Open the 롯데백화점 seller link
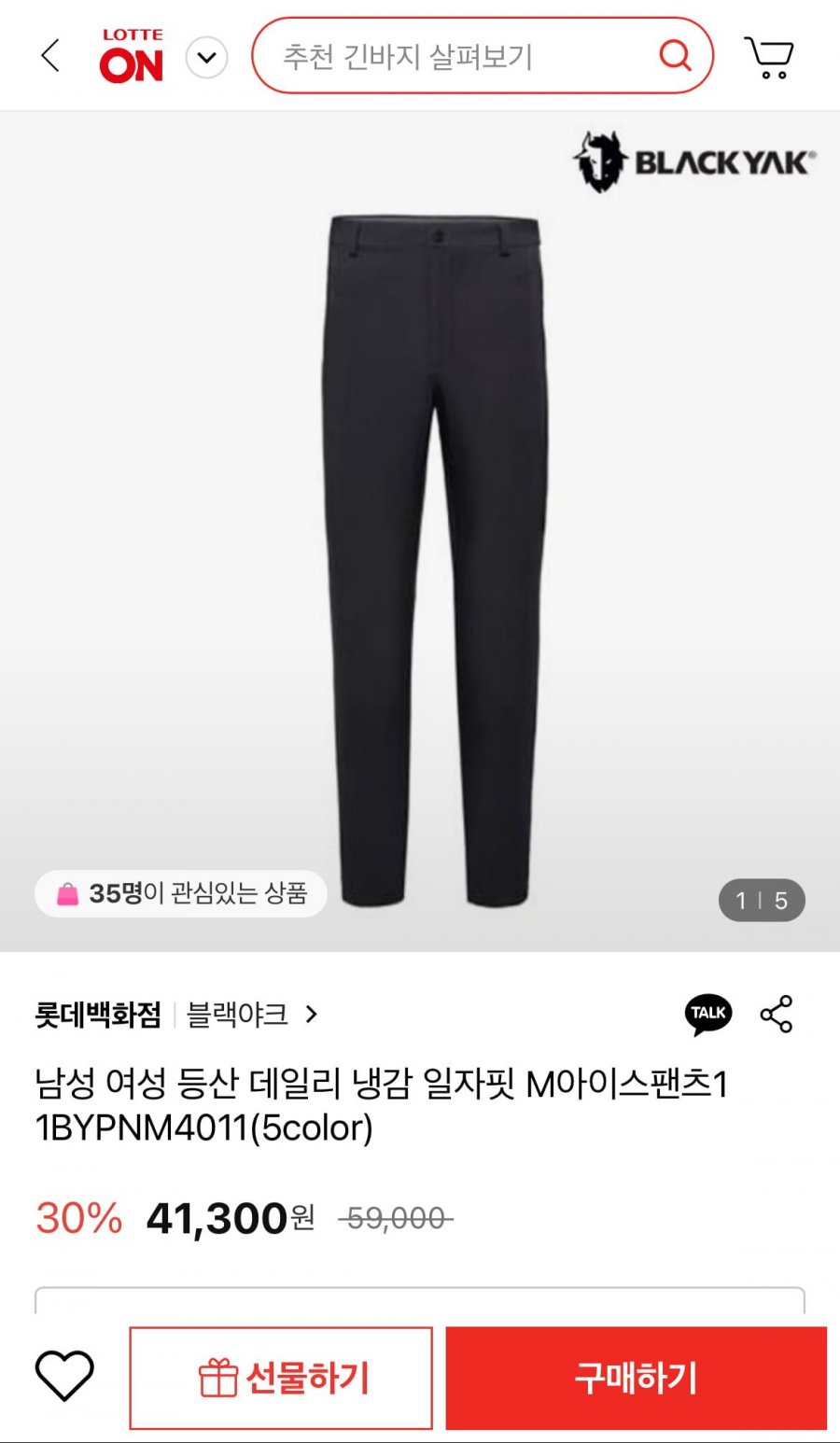Screen dimensions: 840x1443 [x=98, y=1015]
